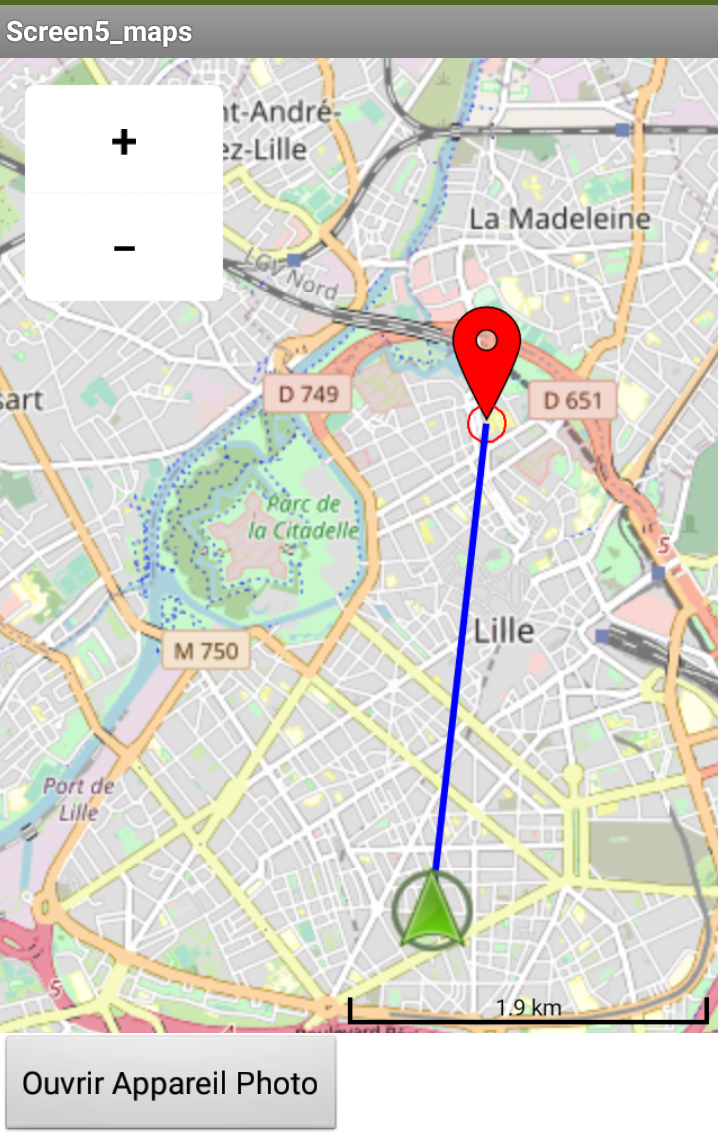Zoom in with the plus button
This screenshot has height=1140, width=718.
[x=123, y=141]
